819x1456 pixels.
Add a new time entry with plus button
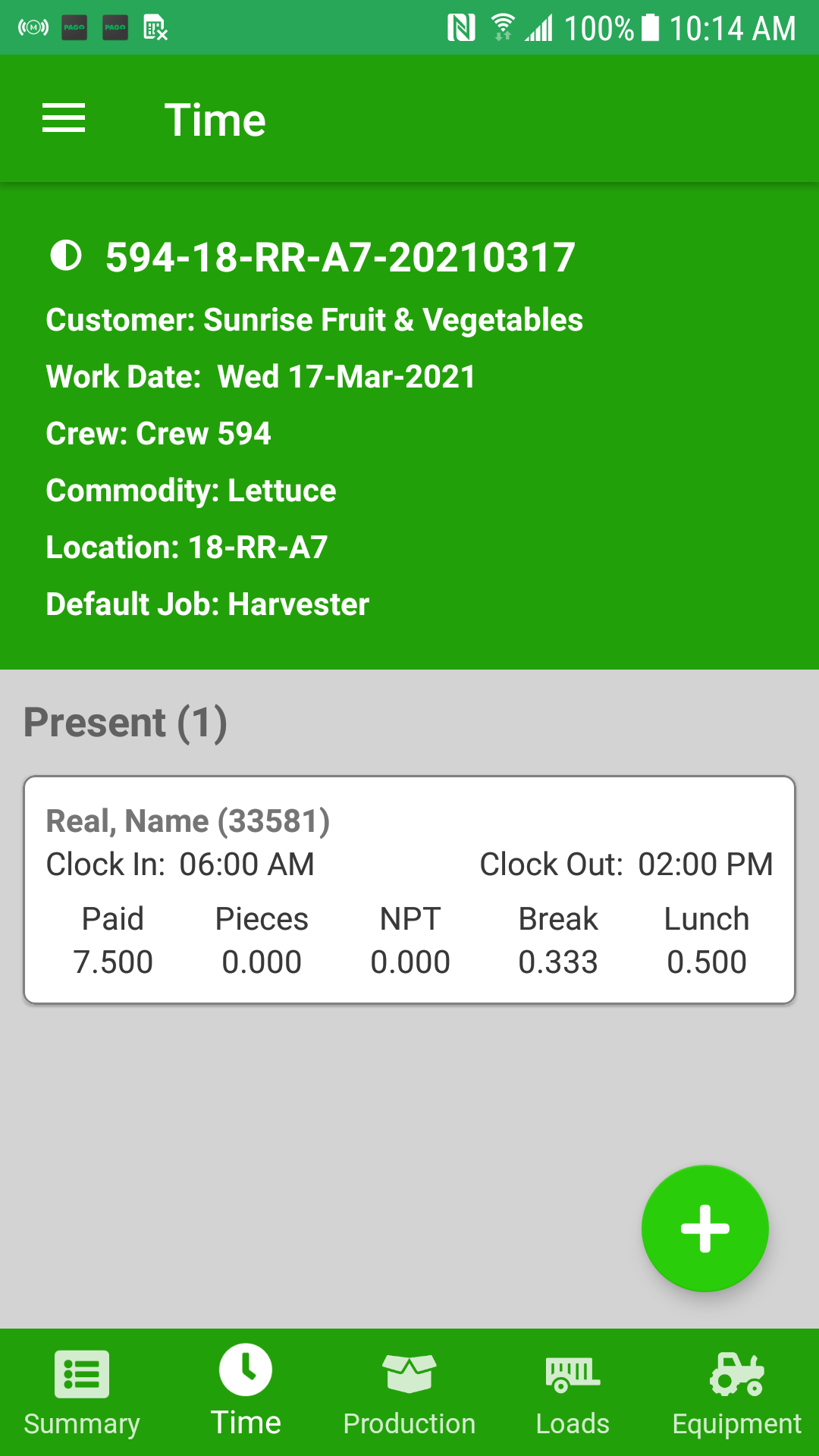(x=704, y=1228)
